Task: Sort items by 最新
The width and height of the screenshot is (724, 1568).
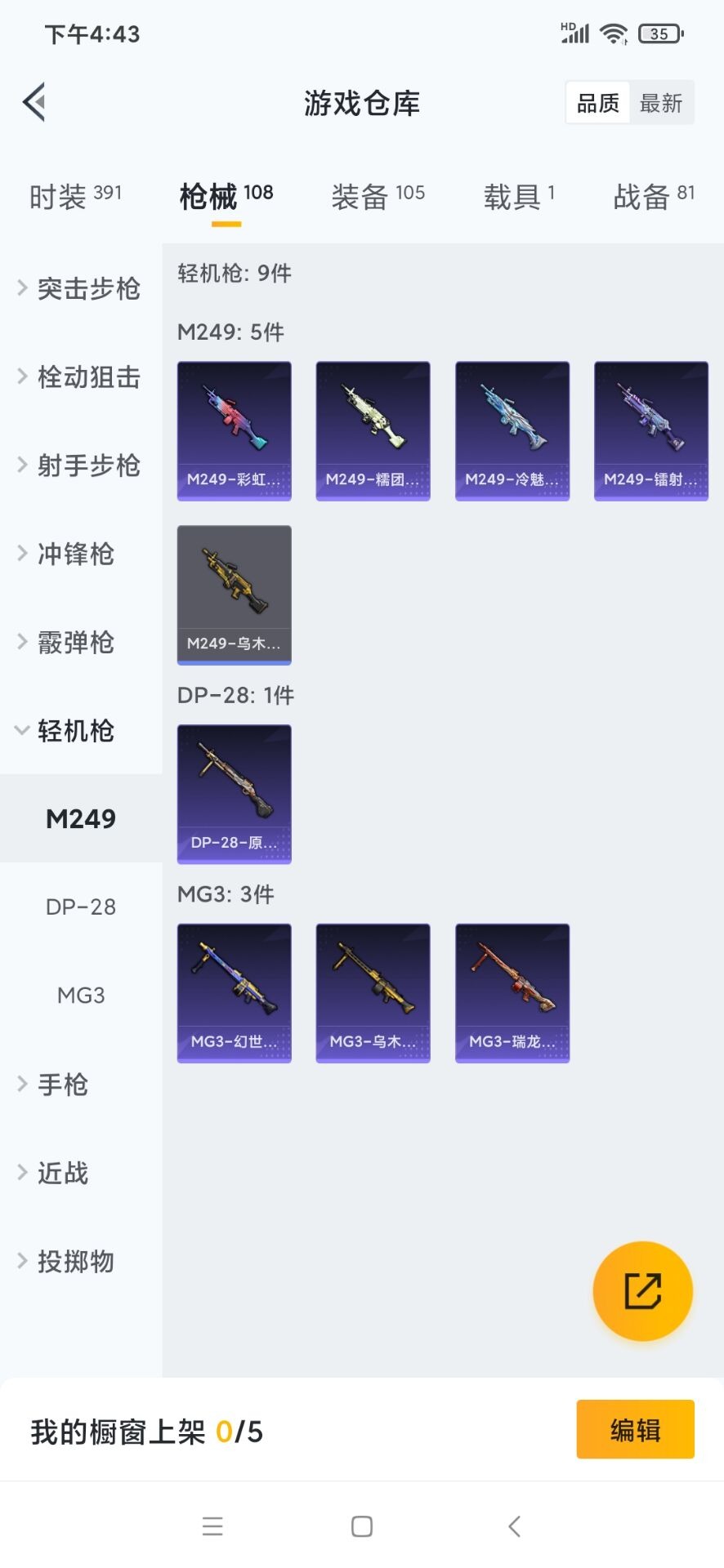Action: point(661,103)
